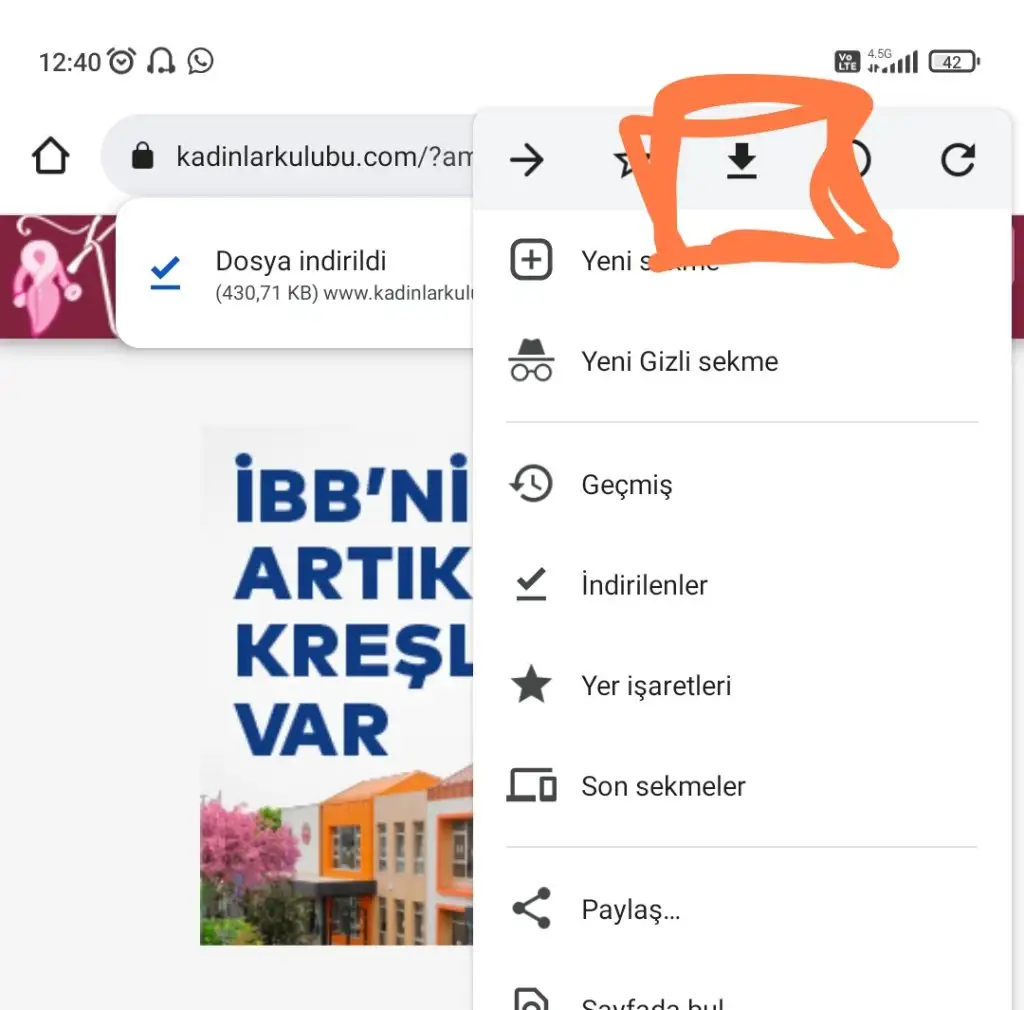Open Yer işaretleri bookmarks

656,686
